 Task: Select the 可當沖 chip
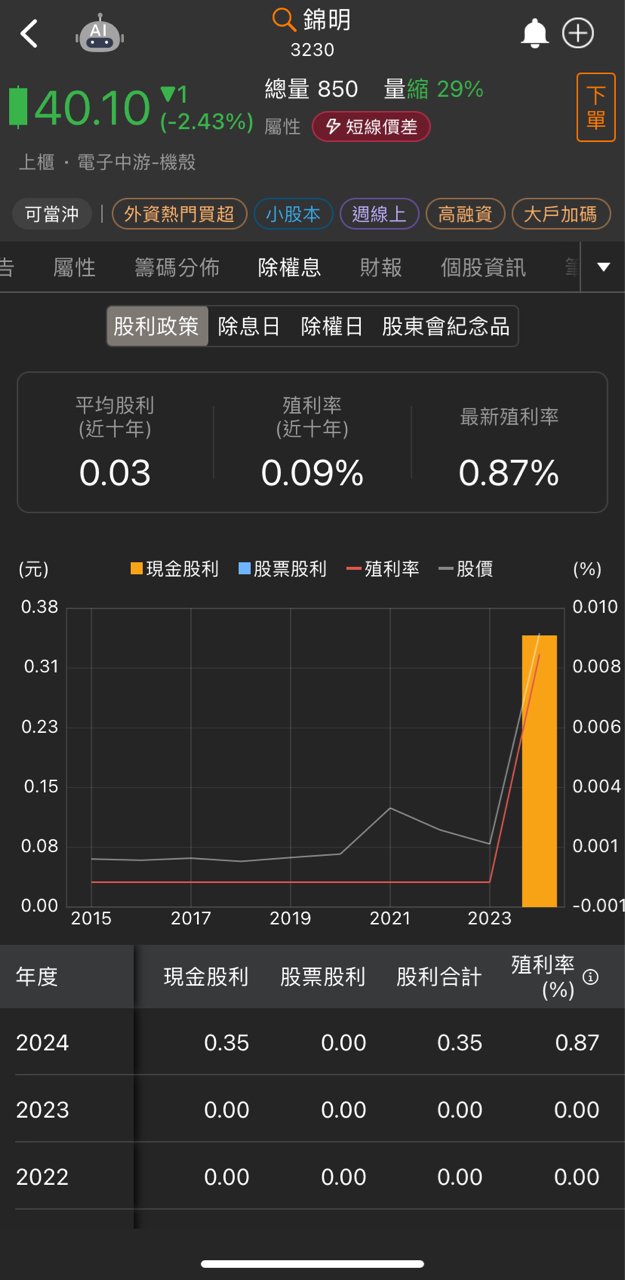(52, 214)
